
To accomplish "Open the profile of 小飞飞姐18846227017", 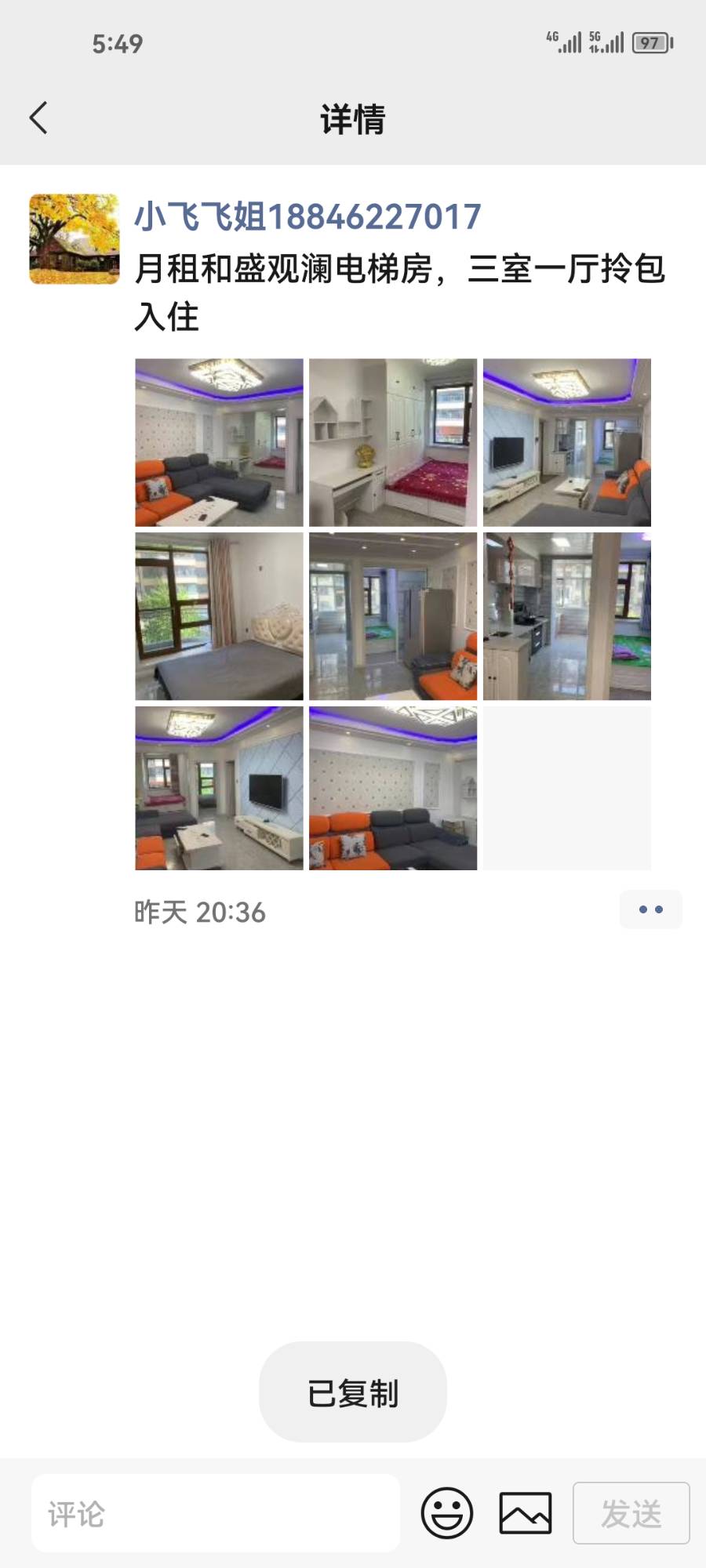I will click(x=308, y=216).
